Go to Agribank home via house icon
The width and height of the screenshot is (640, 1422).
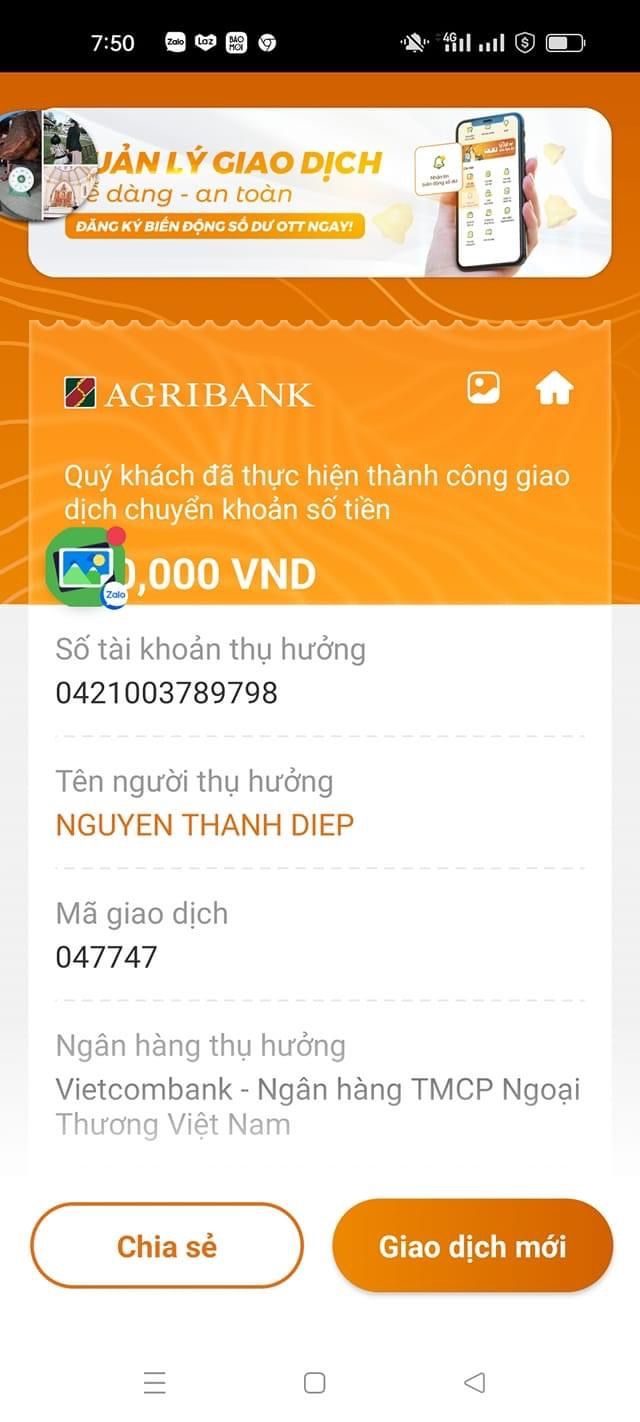point(554,388)
